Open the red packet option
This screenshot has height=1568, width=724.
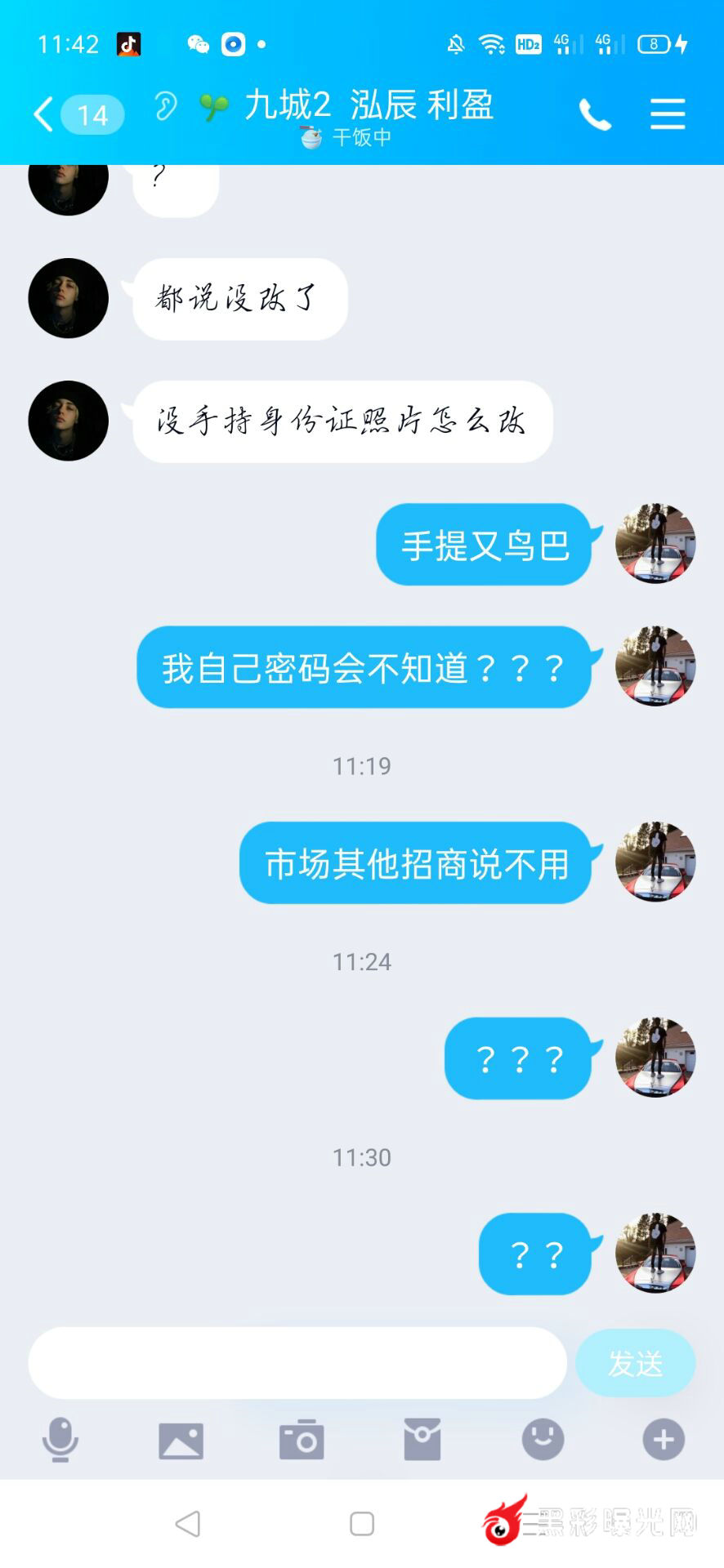point(422,1440)
